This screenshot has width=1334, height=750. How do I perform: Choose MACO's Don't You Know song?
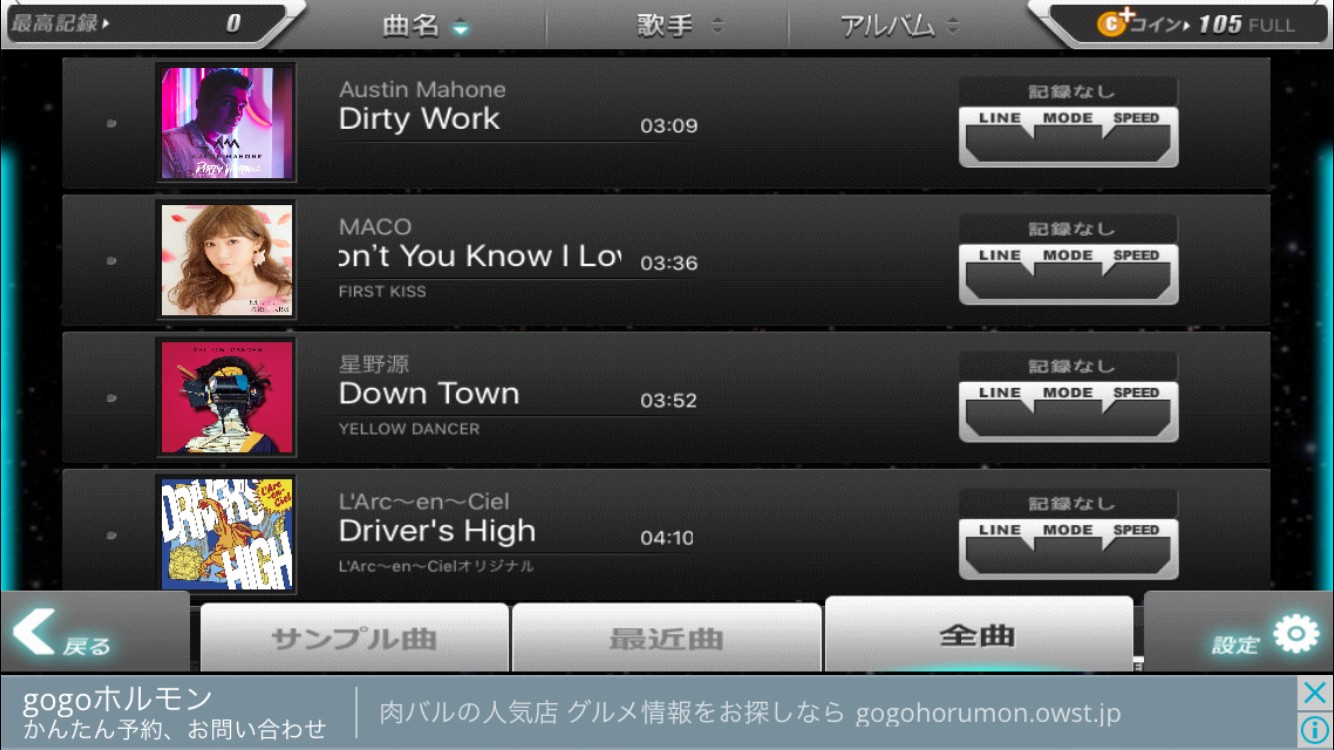coord(500,259)
